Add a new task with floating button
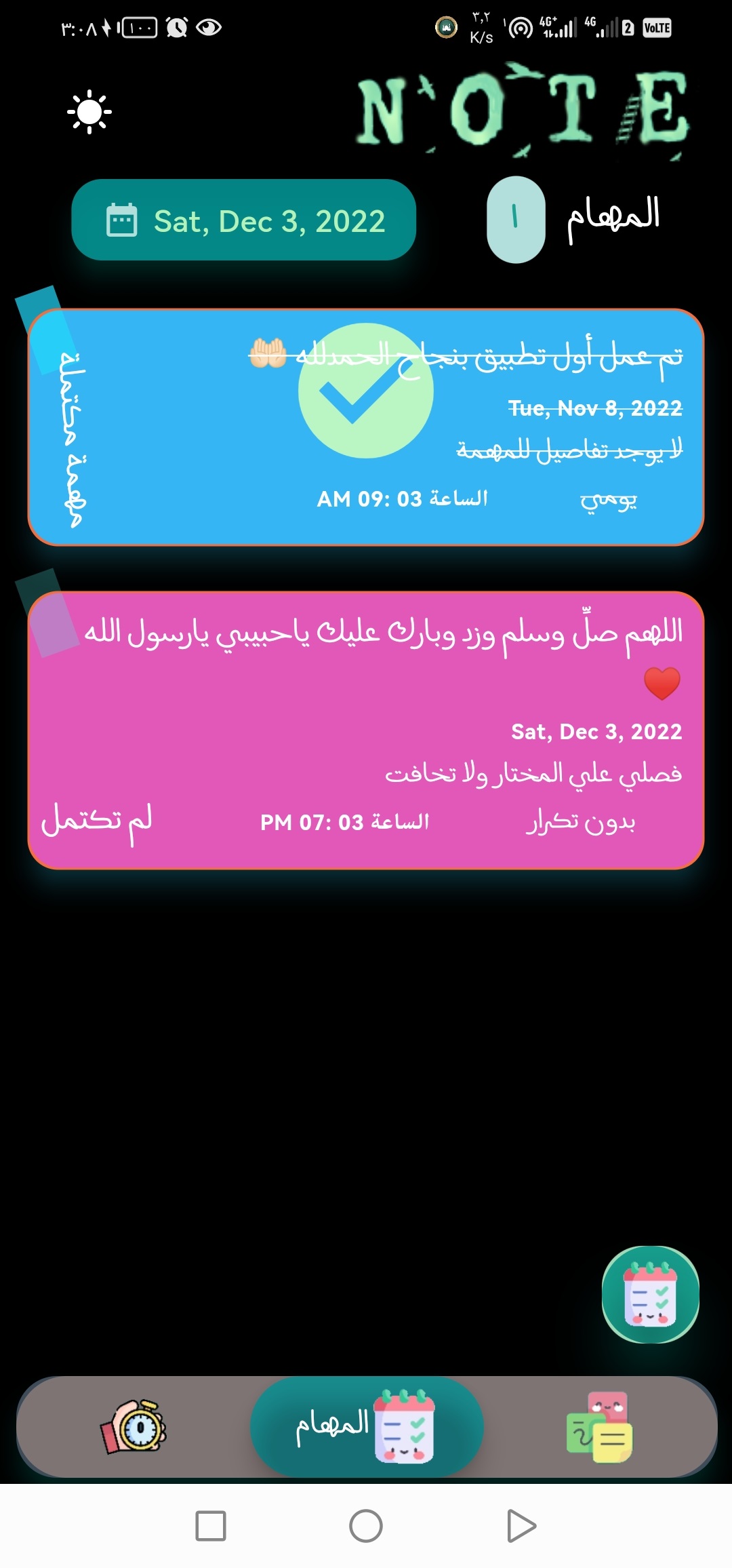732x1568 pixels. (650, 1294)
